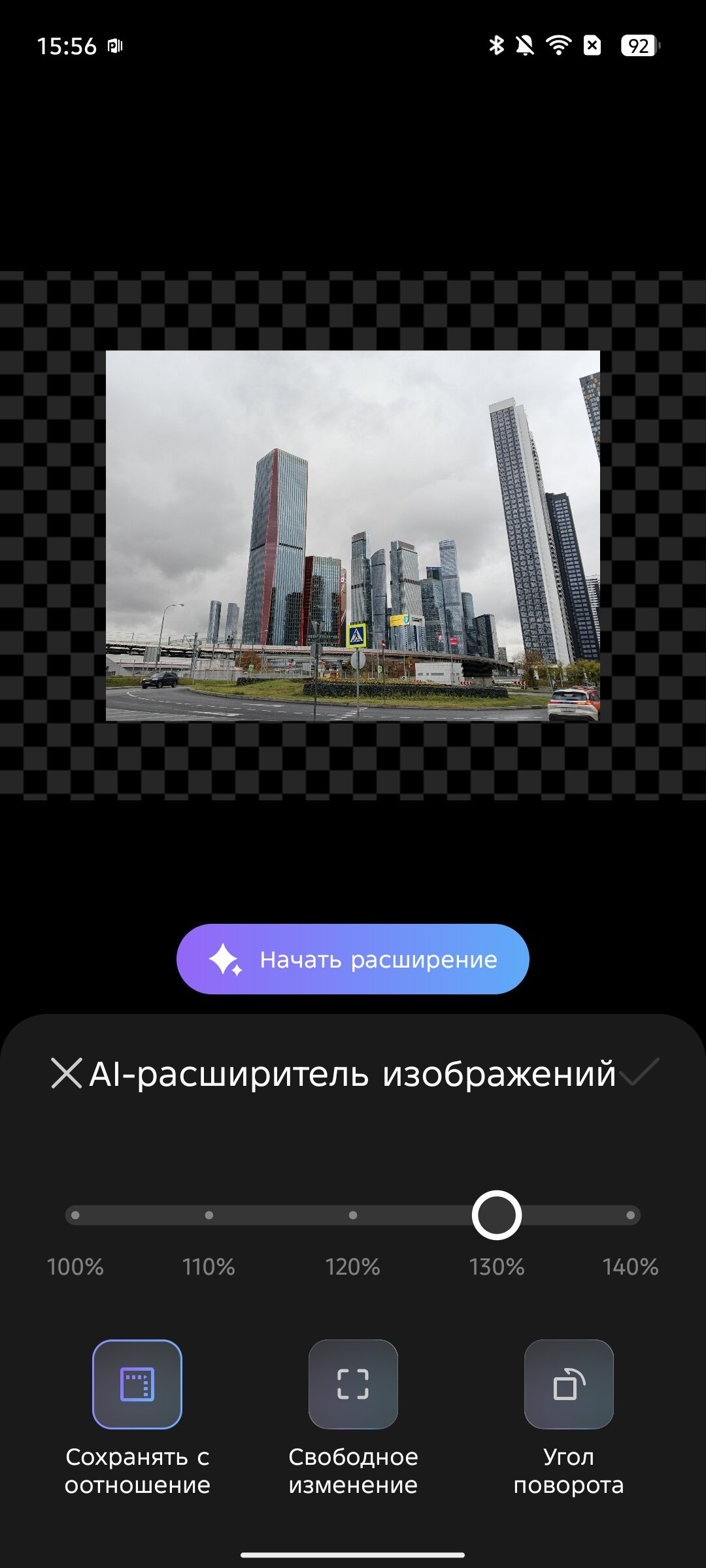Close the AI image expander panel

tap(66, 1073)
